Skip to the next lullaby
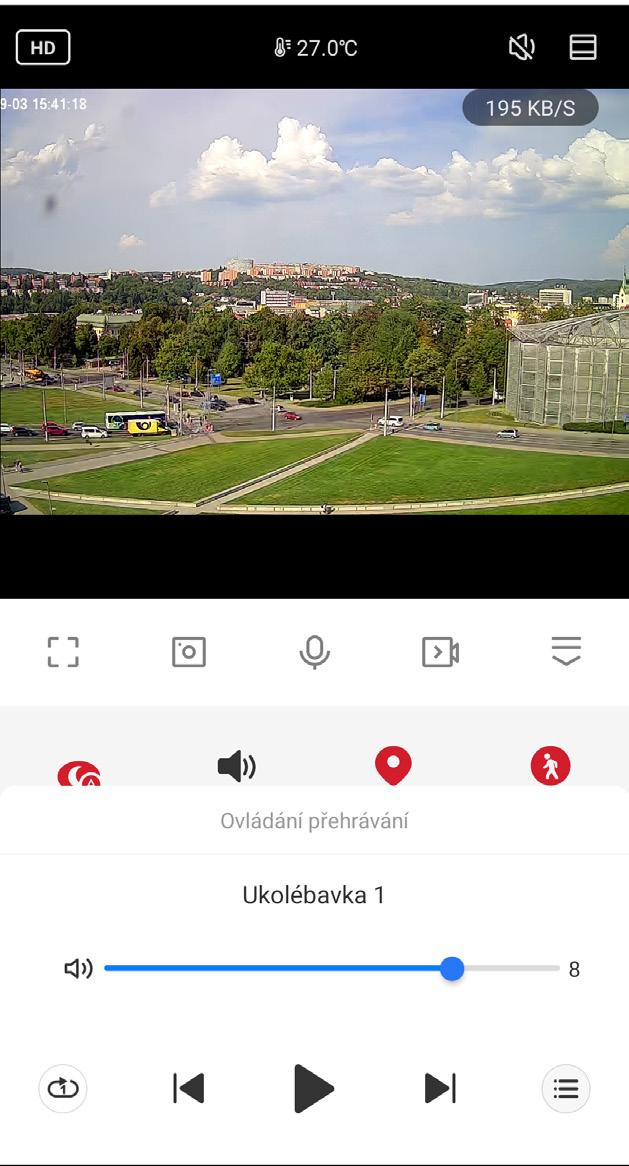The image size is (629, 1166). click(440, 1088)
